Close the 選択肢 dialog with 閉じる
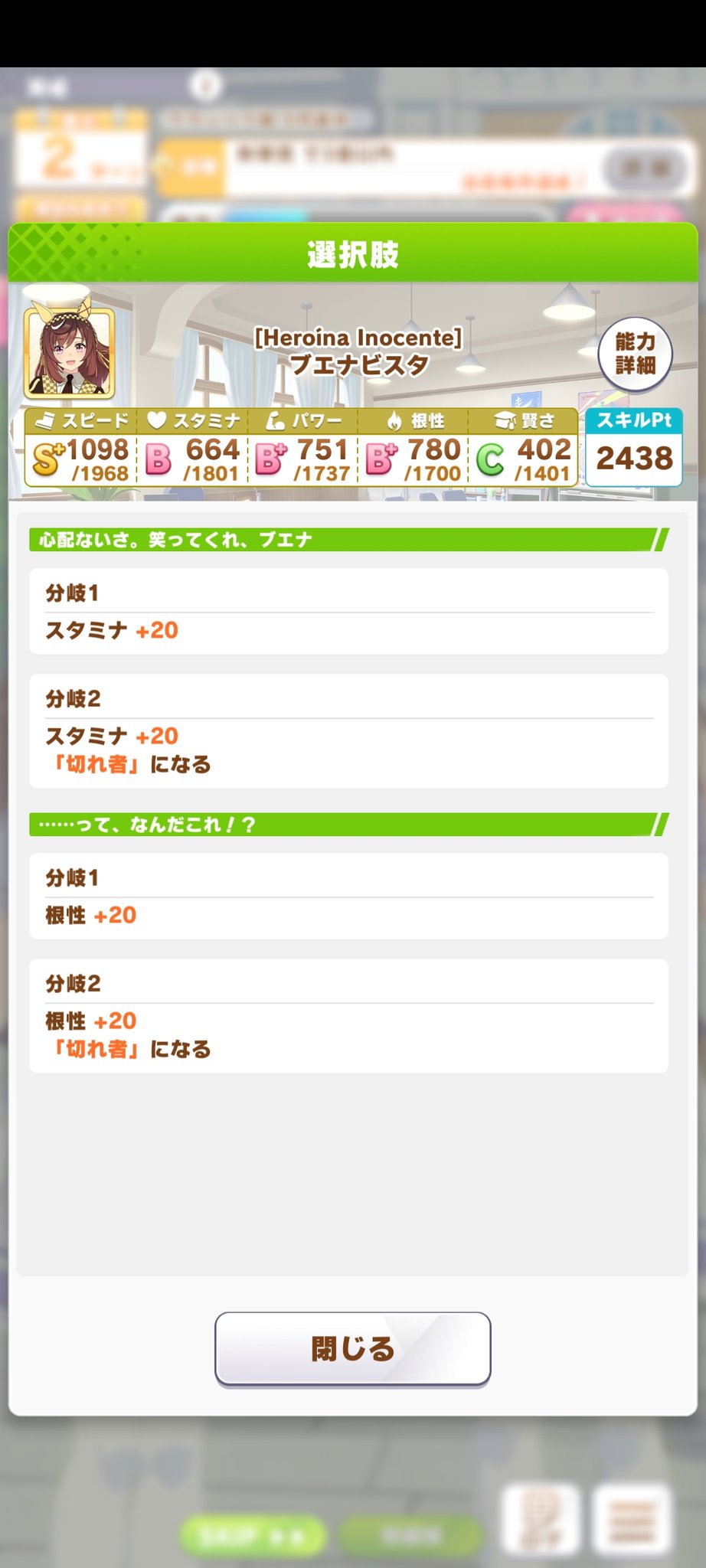The height and width of the screenshot is (1568, 706). [352, 1348]
